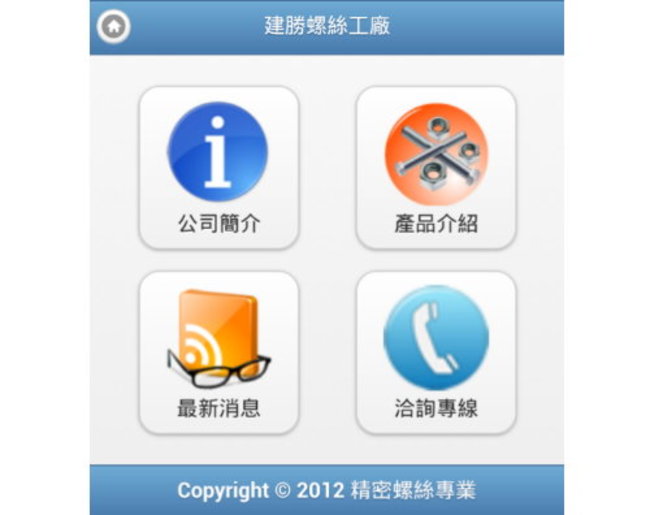Image resolution: width=650 pixels, height=515 pixels.
Task: Open the 洽詢專線 inquiry hotline tile
Action: click(x=436, y=352)
